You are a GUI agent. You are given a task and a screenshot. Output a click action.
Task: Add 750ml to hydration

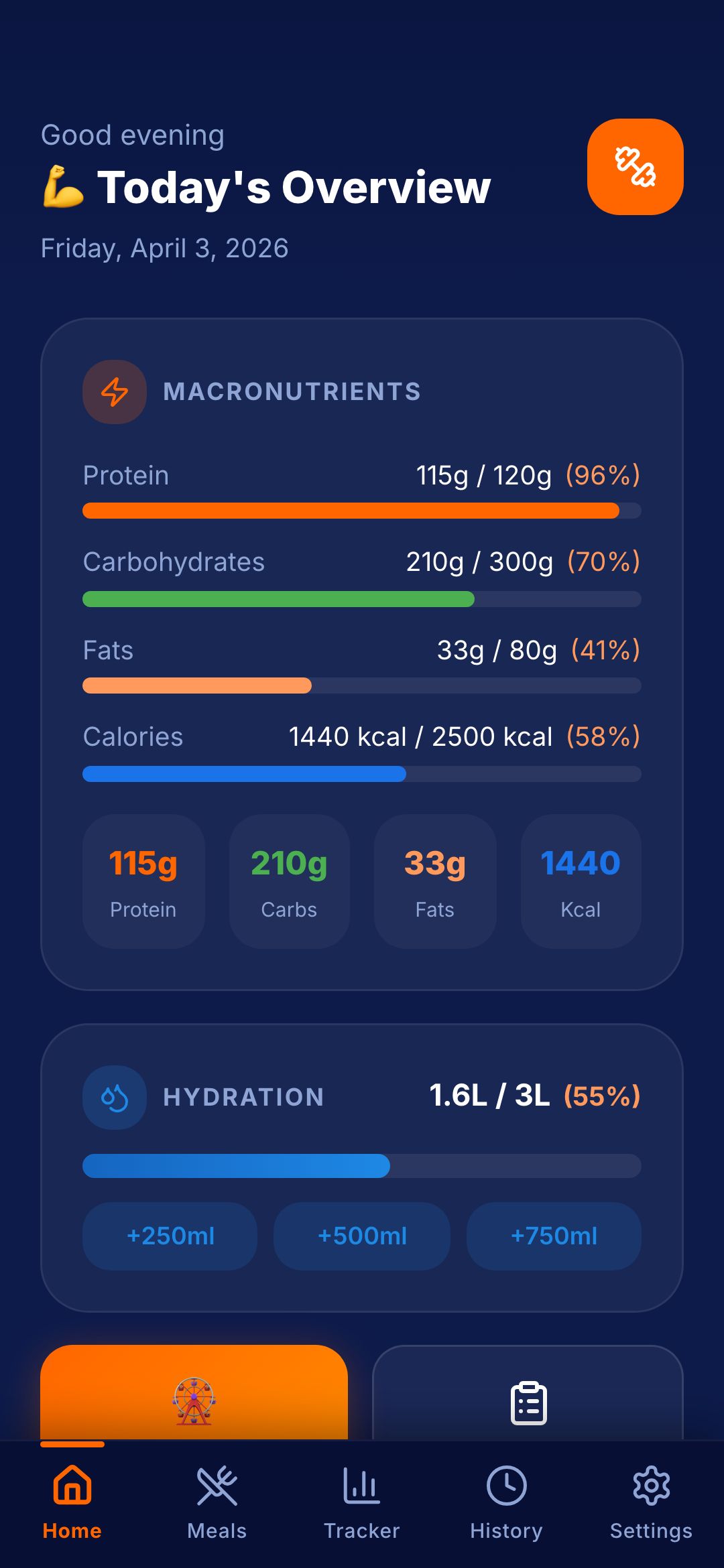554,1236
